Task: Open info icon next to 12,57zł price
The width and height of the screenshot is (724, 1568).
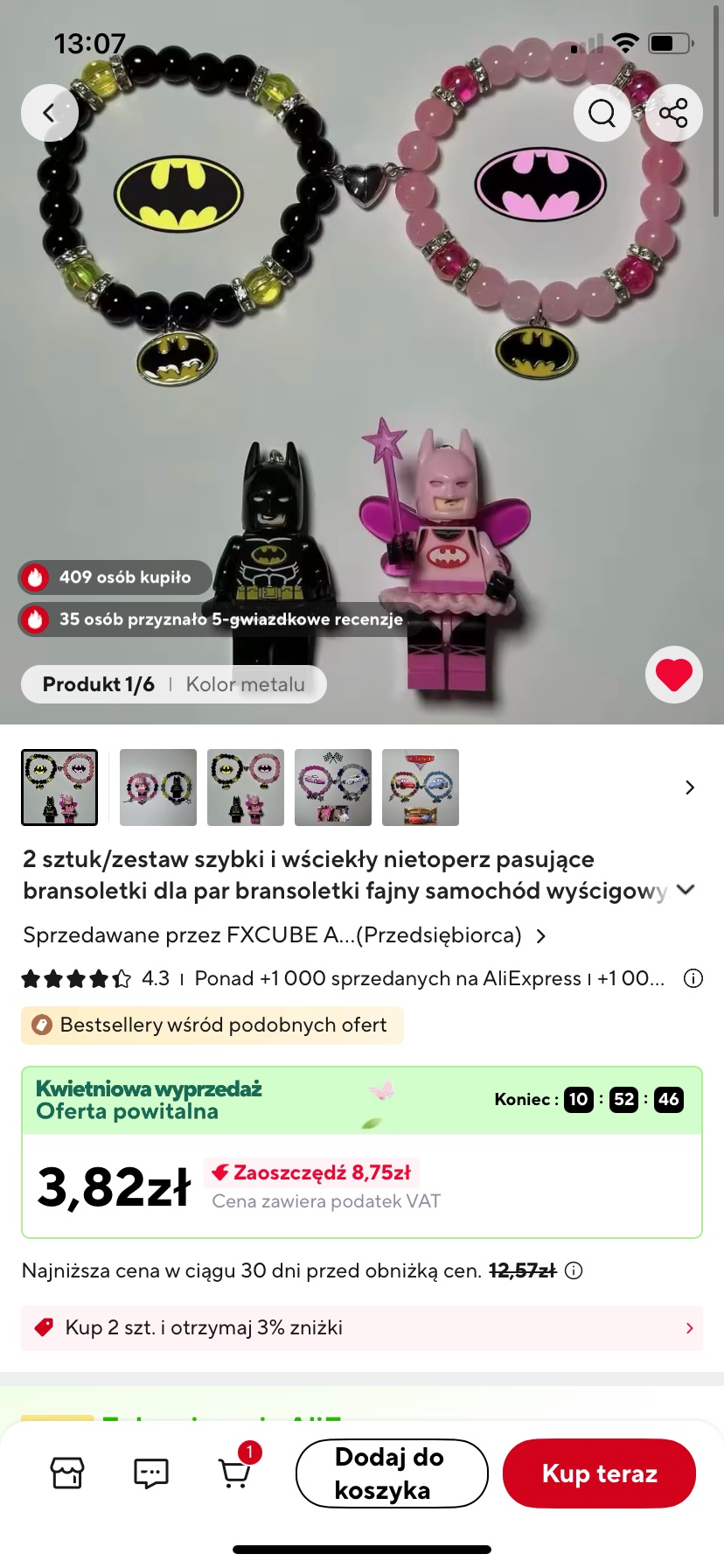Action: 574,1270
